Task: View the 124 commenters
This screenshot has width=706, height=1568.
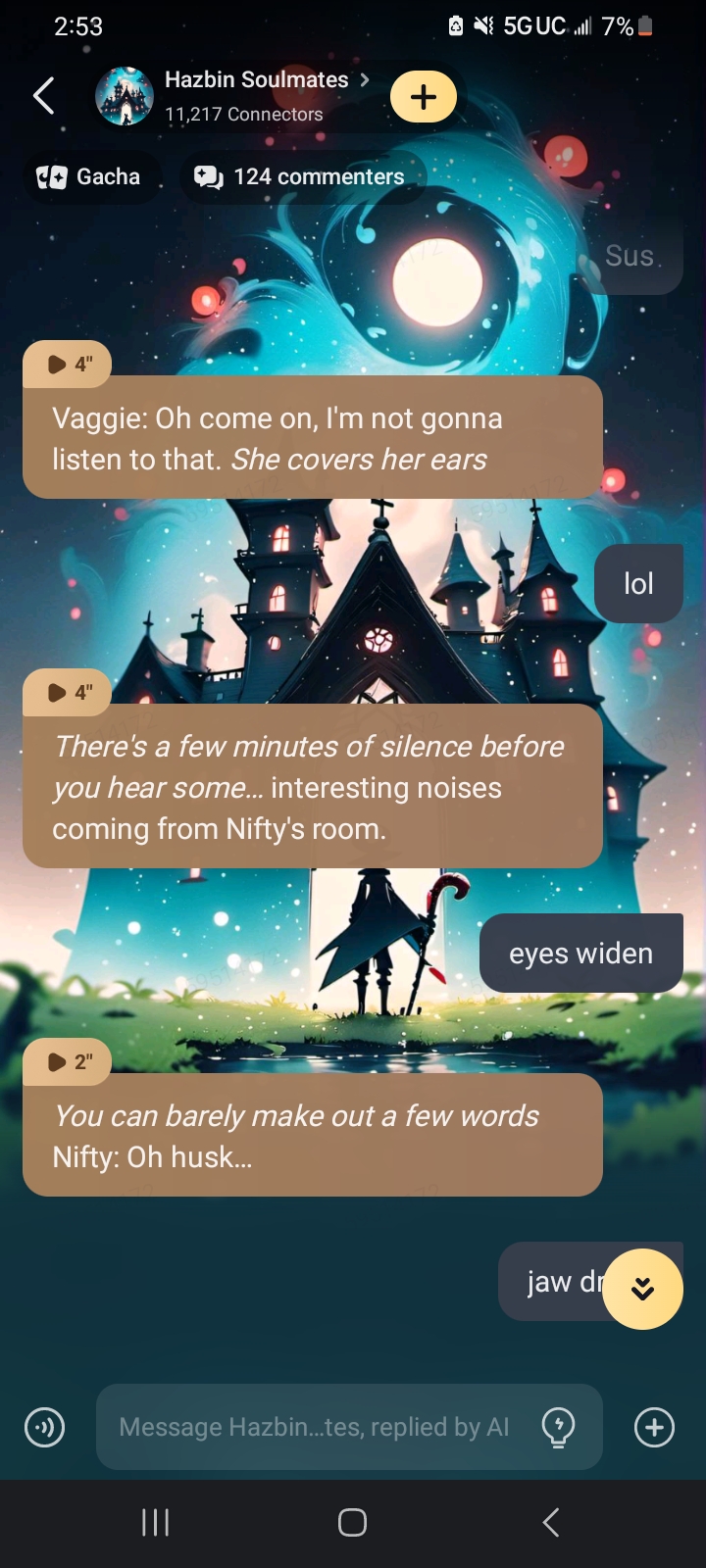Action: coord(301,177)
